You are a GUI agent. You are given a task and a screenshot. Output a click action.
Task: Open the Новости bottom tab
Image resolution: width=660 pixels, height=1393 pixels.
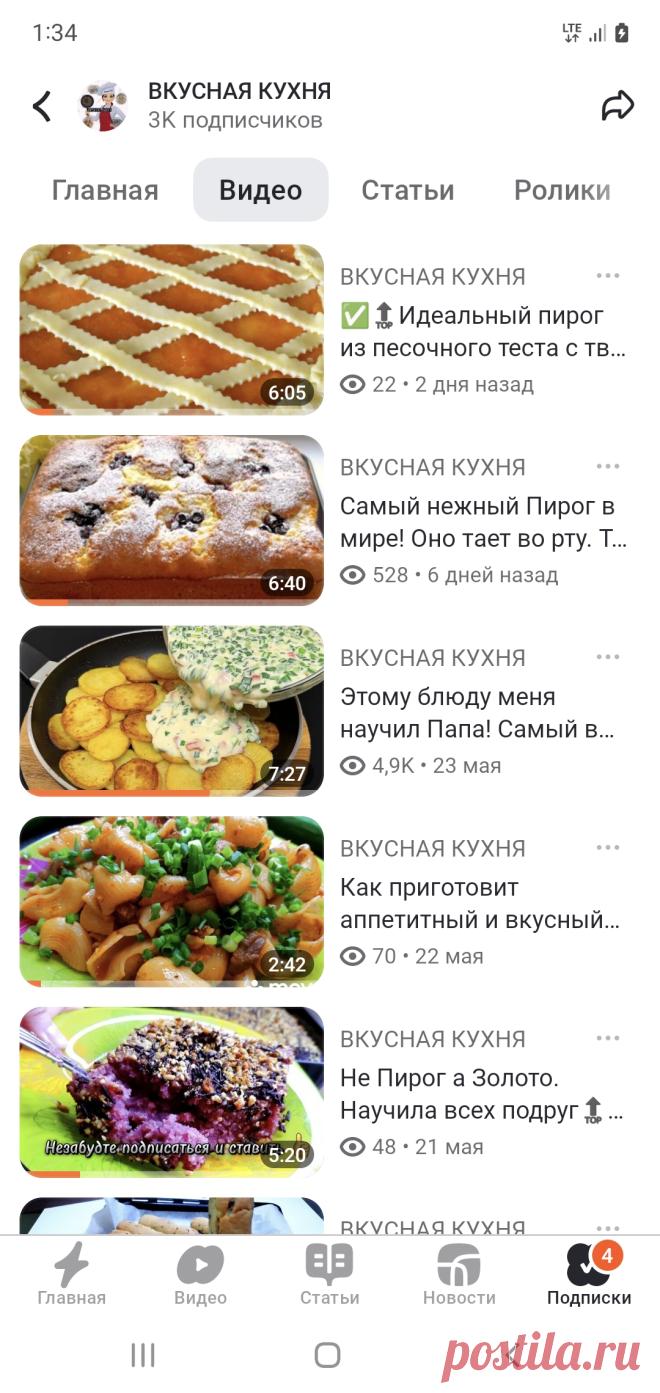pos(459,1276)
